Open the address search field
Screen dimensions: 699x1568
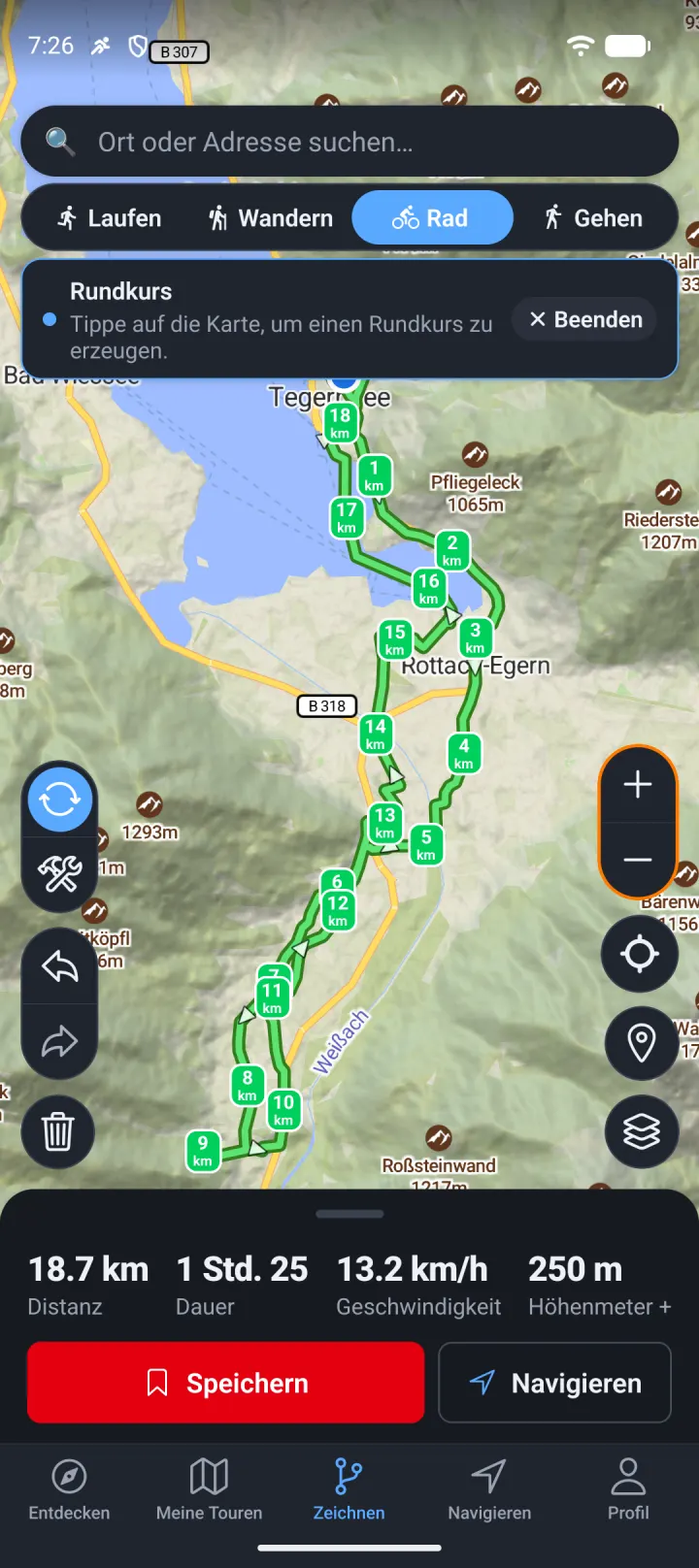[x=349, y=142]
